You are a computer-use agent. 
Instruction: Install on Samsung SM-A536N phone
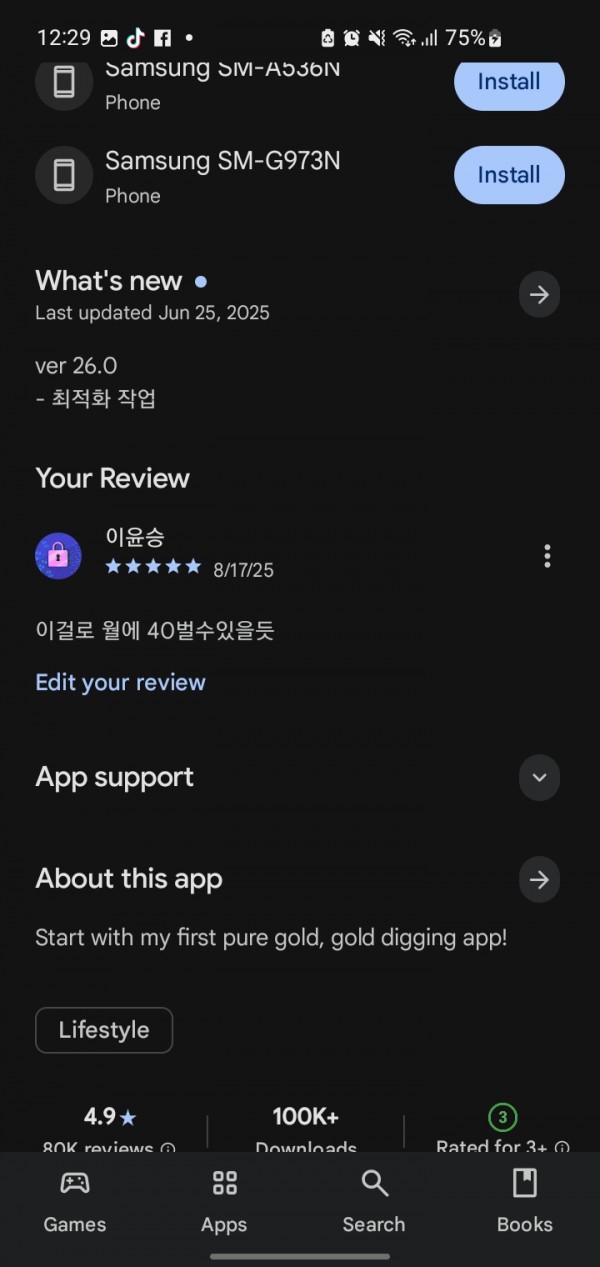pyautogui.click(x=509, y=83)
